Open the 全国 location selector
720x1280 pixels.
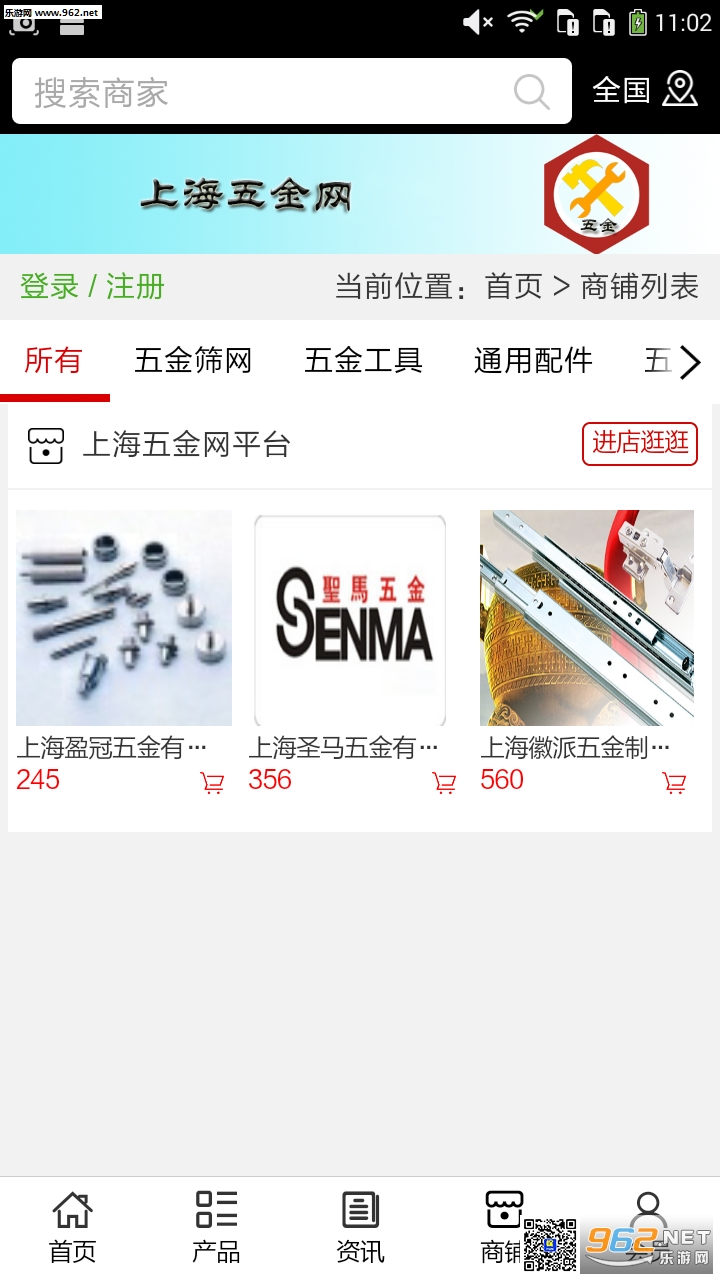point(645,90)
